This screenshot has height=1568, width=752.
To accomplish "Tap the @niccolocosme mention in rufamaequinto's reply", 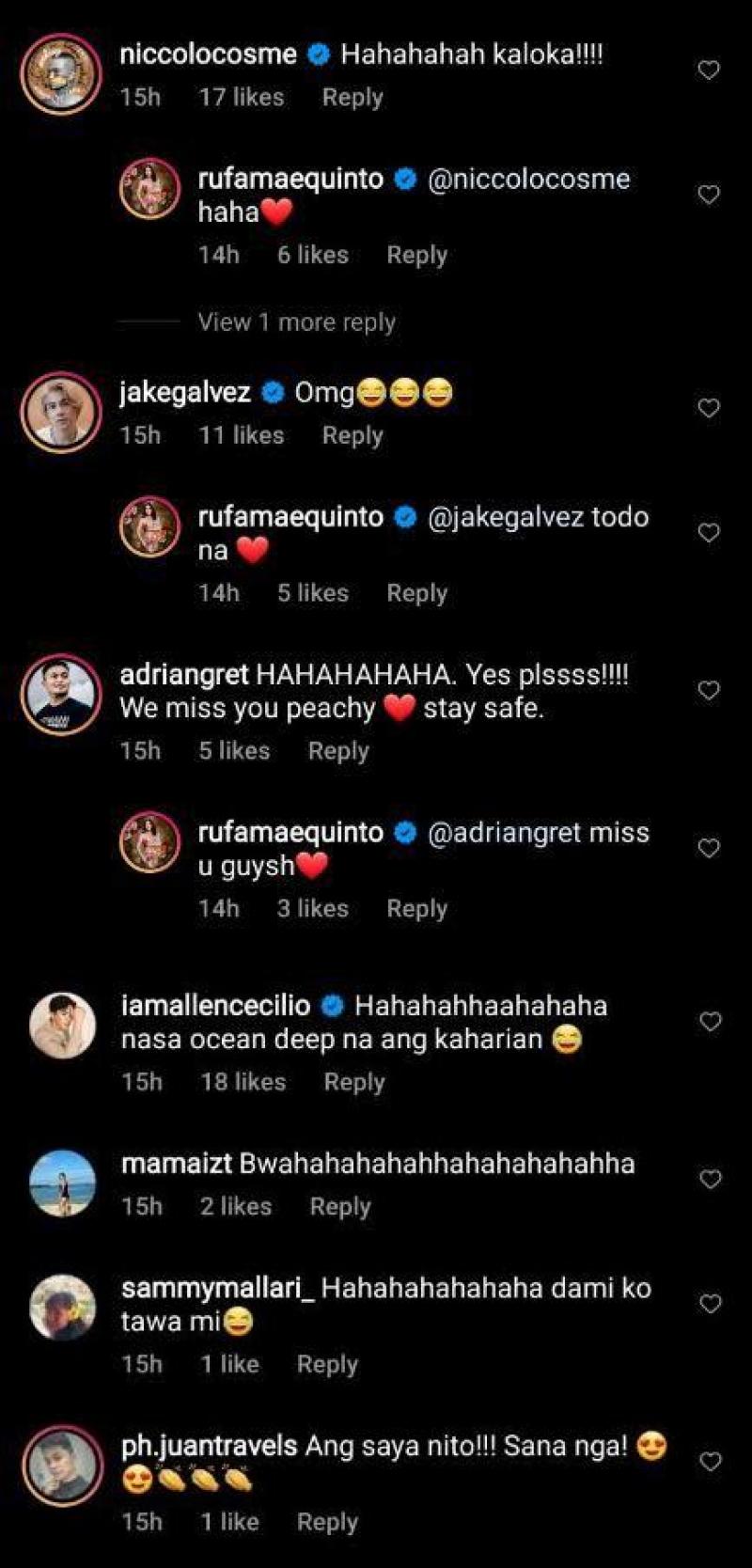I will tap(528, 180).
